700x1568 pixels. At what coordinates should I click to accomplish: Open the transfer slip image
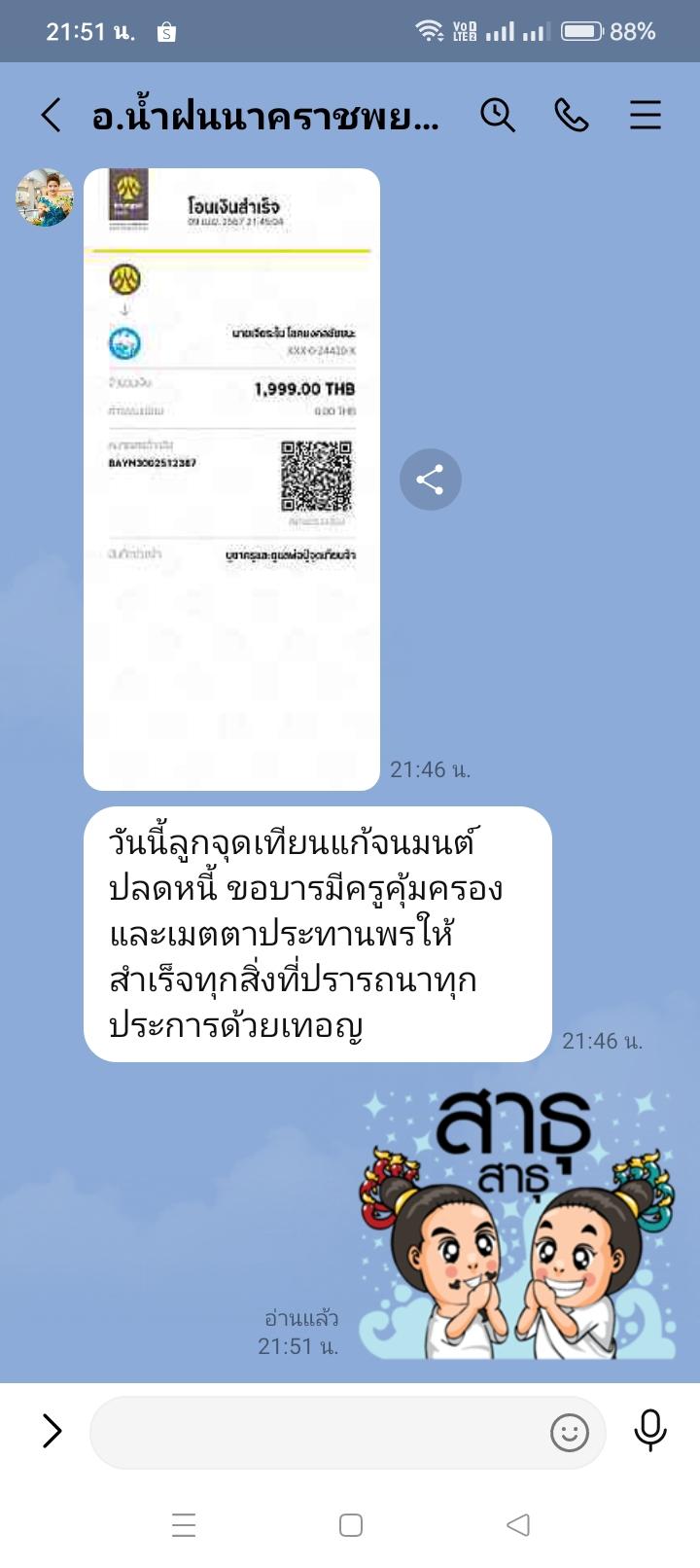coord(231,479)
